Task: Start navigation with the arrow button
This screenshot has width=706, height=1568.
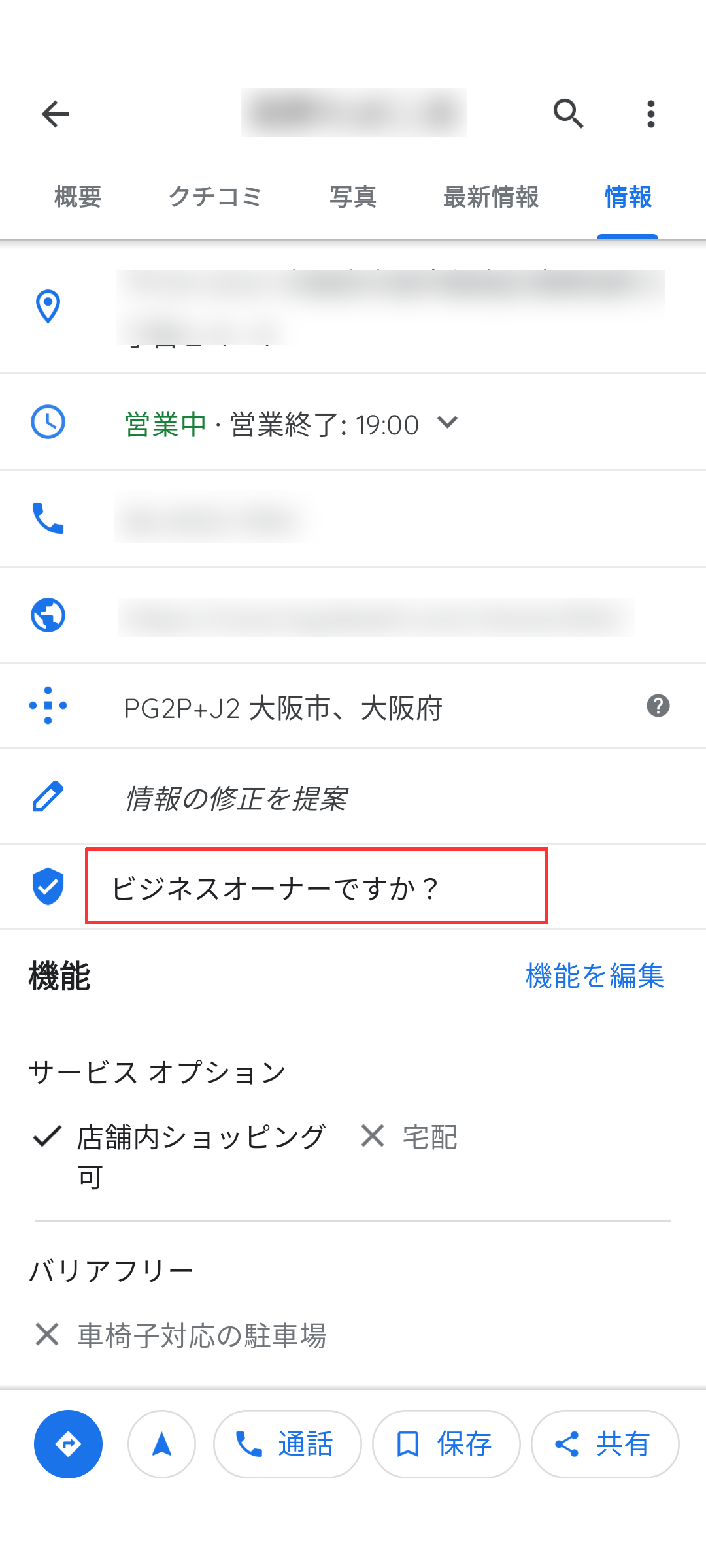Action: click(x=161, y=1444)
